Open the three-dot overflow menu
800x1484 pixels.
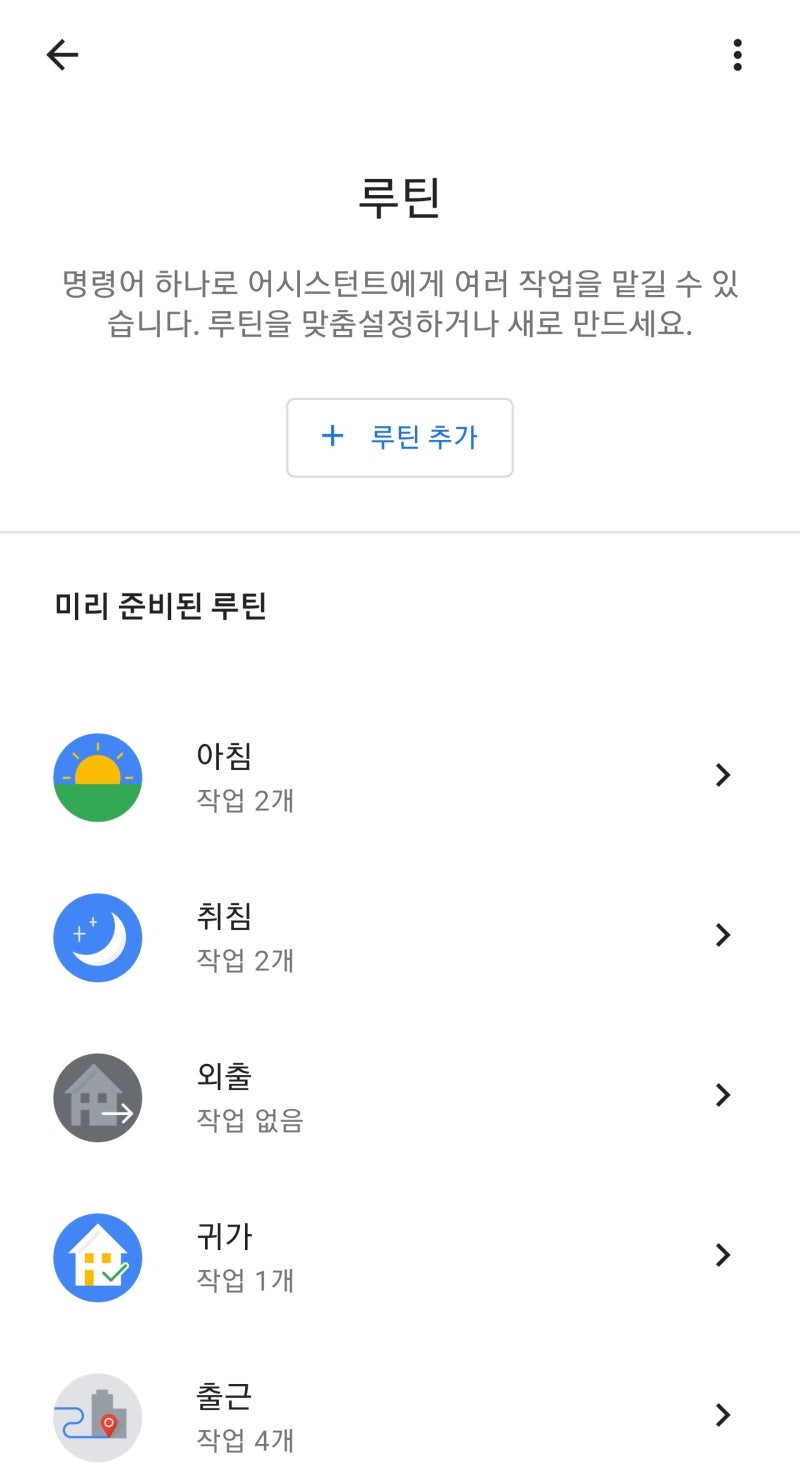737,55
